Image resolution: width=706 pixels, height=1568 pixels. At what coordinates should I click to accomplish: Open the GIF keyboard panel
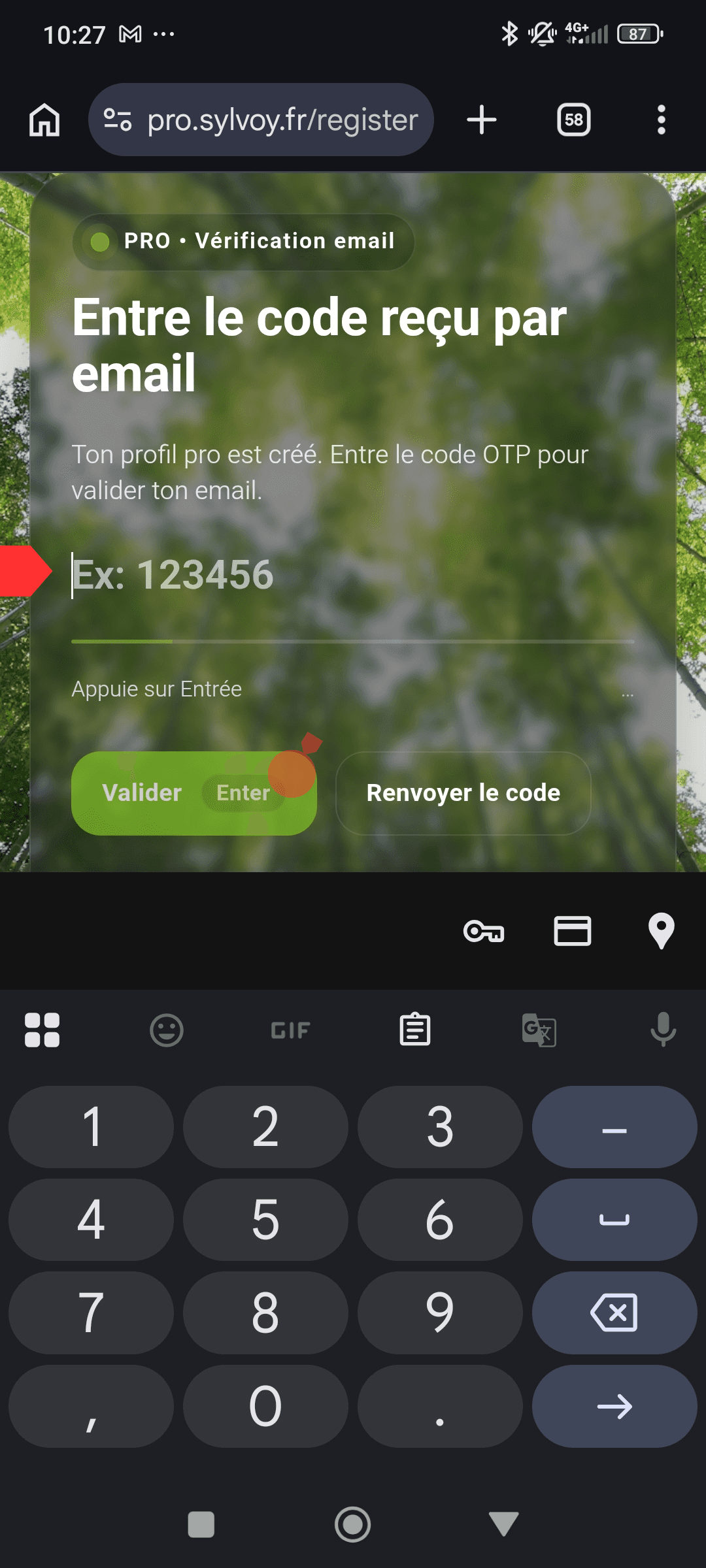291,1030
